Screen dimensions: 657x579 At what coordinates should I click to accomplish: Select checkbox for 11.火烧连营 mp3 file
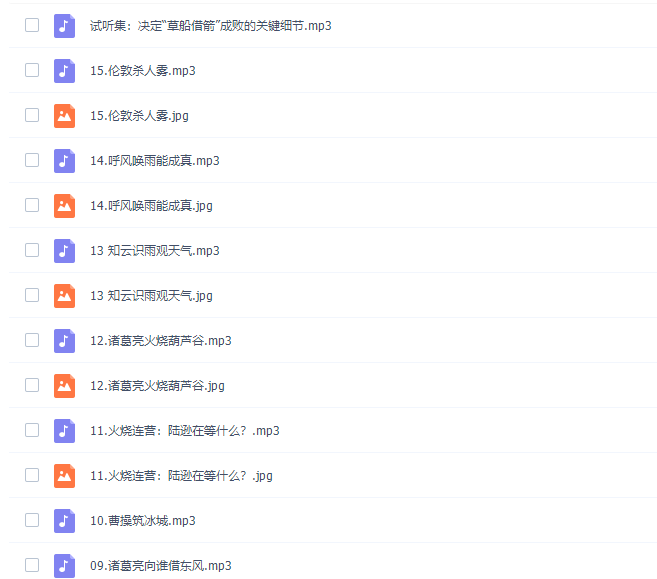32,430
